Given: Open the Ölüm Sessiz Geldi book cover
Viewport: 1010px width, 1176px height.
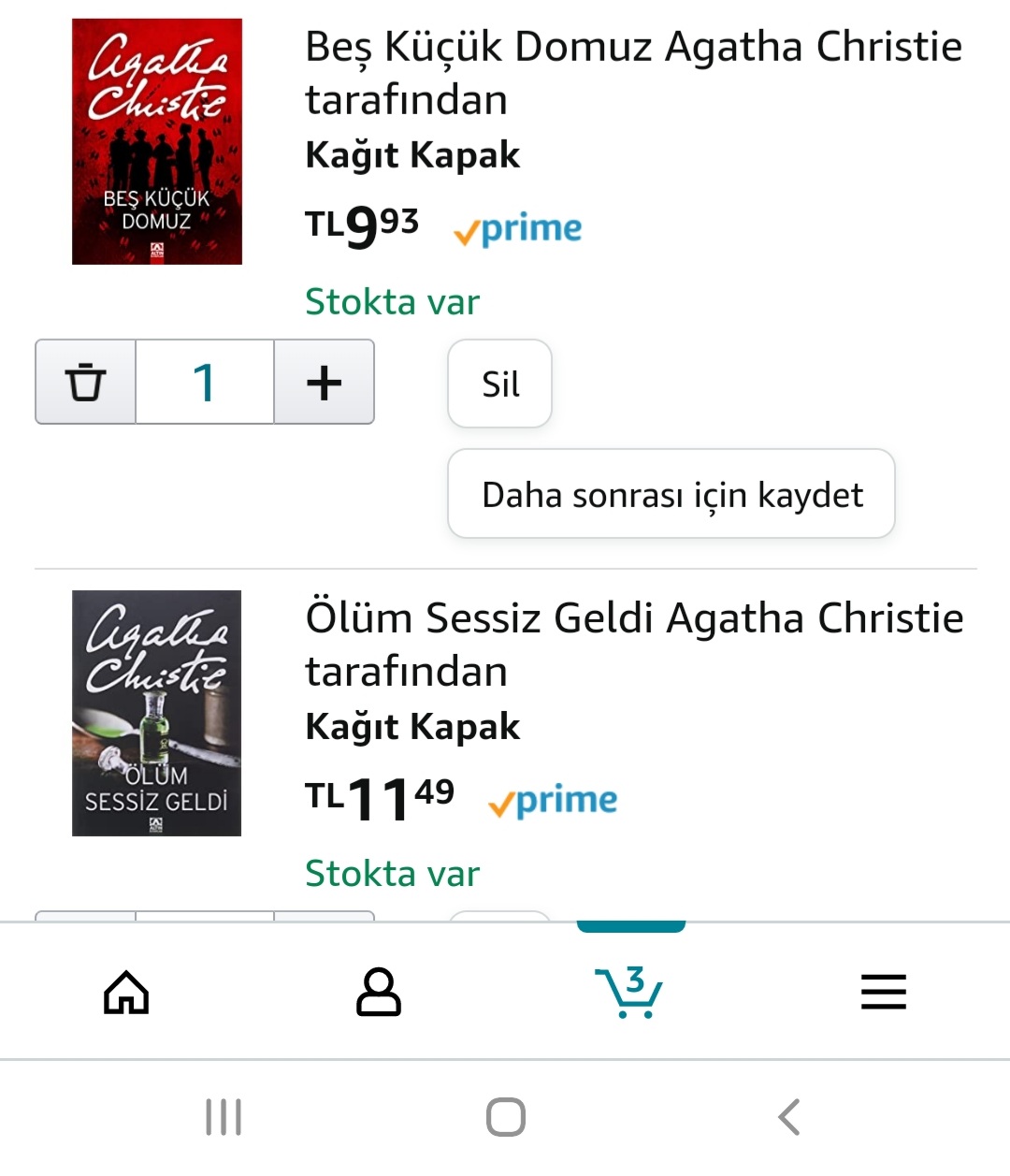Looking at the screenshot, I should [157, 713].
